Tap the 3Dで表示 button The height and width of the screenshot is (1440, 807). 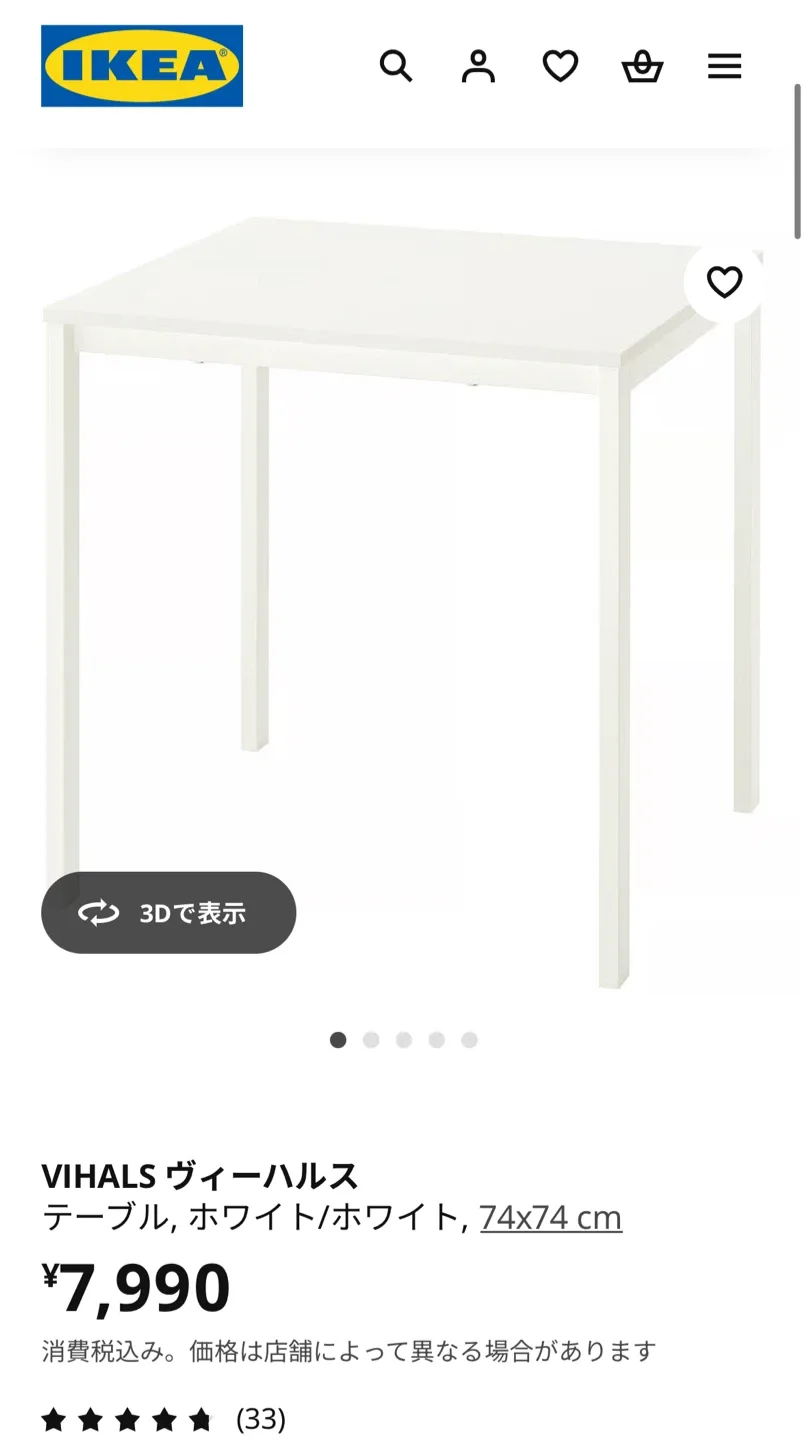click(168, 912)
